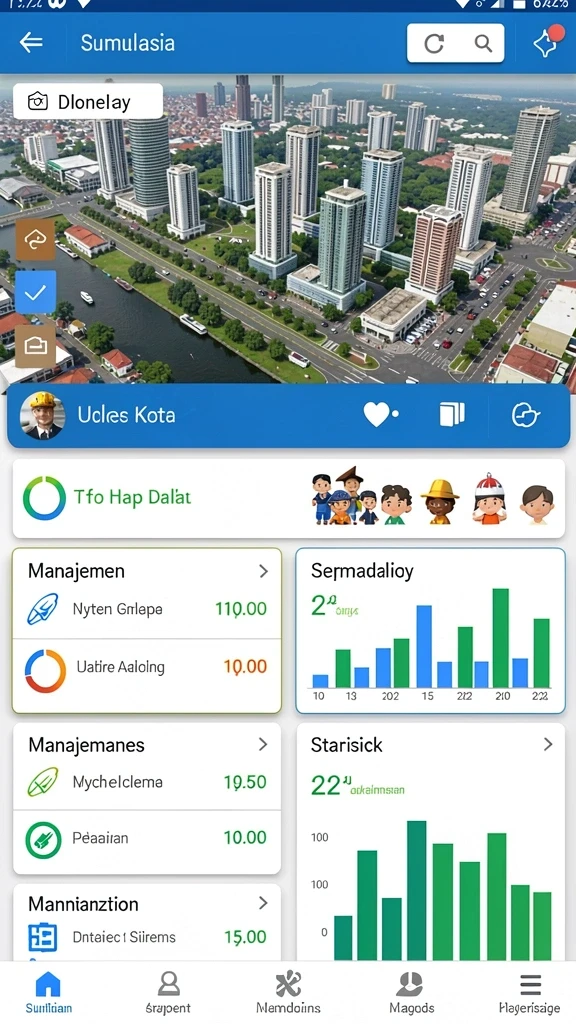The height and width of the screenshot is (1024, 576).
Task: Open the sparkle icon with red dot
Action: (546, 43)
